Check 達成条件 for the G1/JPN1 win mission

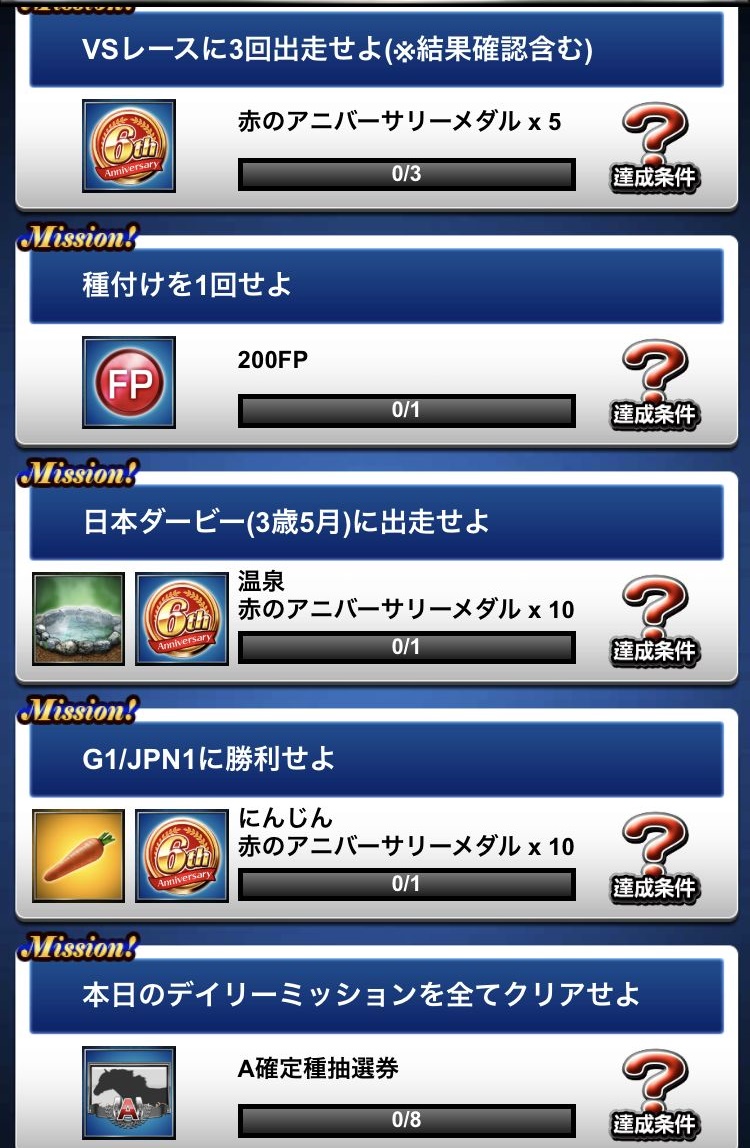(x=655, y=857)
